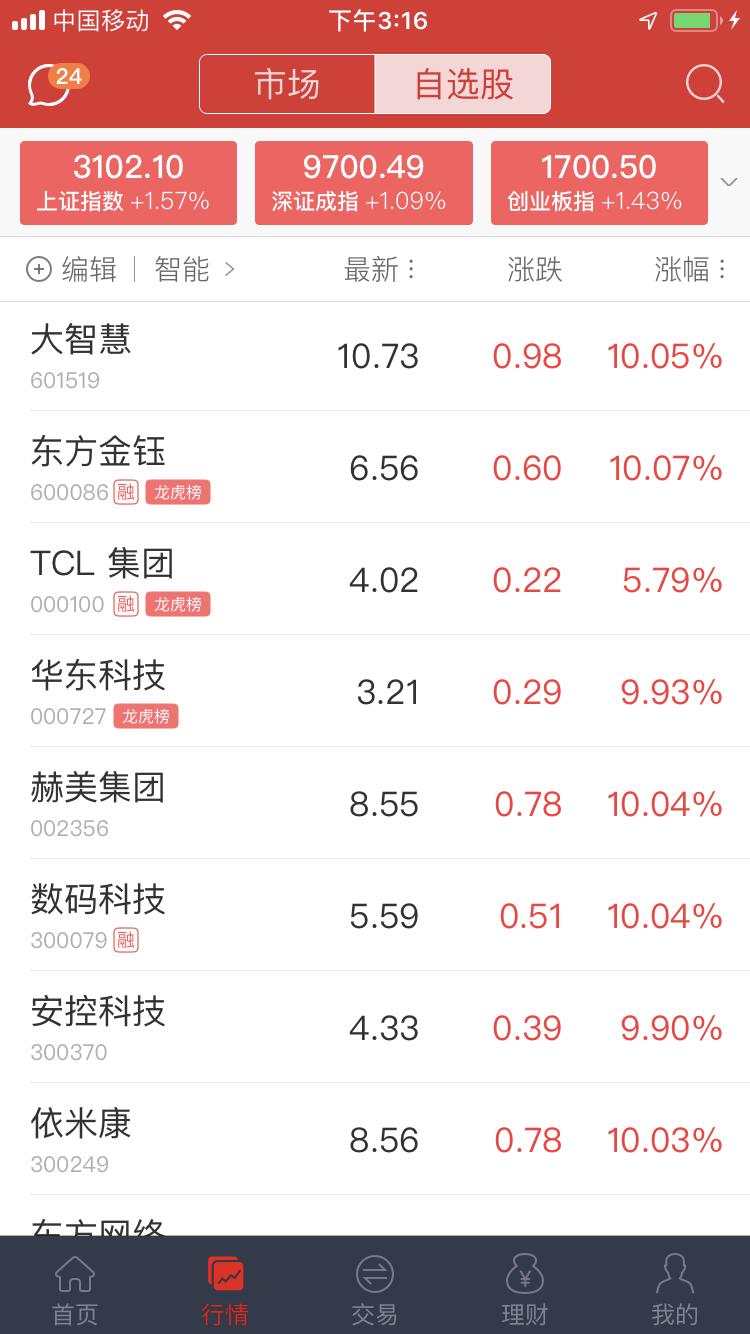Open the 我的 tab
Viewport: 750px width, 1334px height.
675,1288
